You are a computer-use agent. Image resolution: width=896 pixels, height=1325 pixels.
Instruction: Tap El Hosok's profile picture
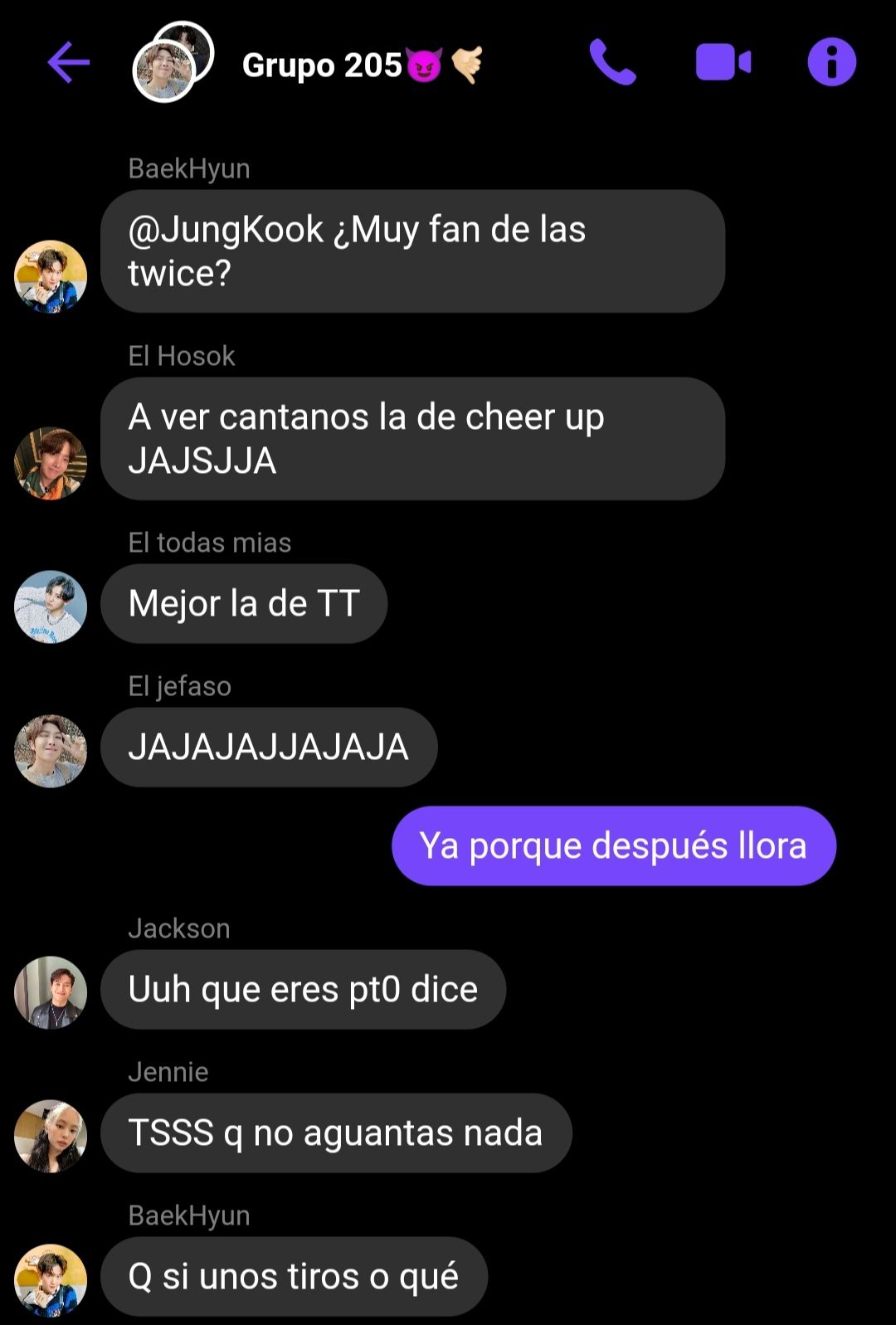click(51, 463)
